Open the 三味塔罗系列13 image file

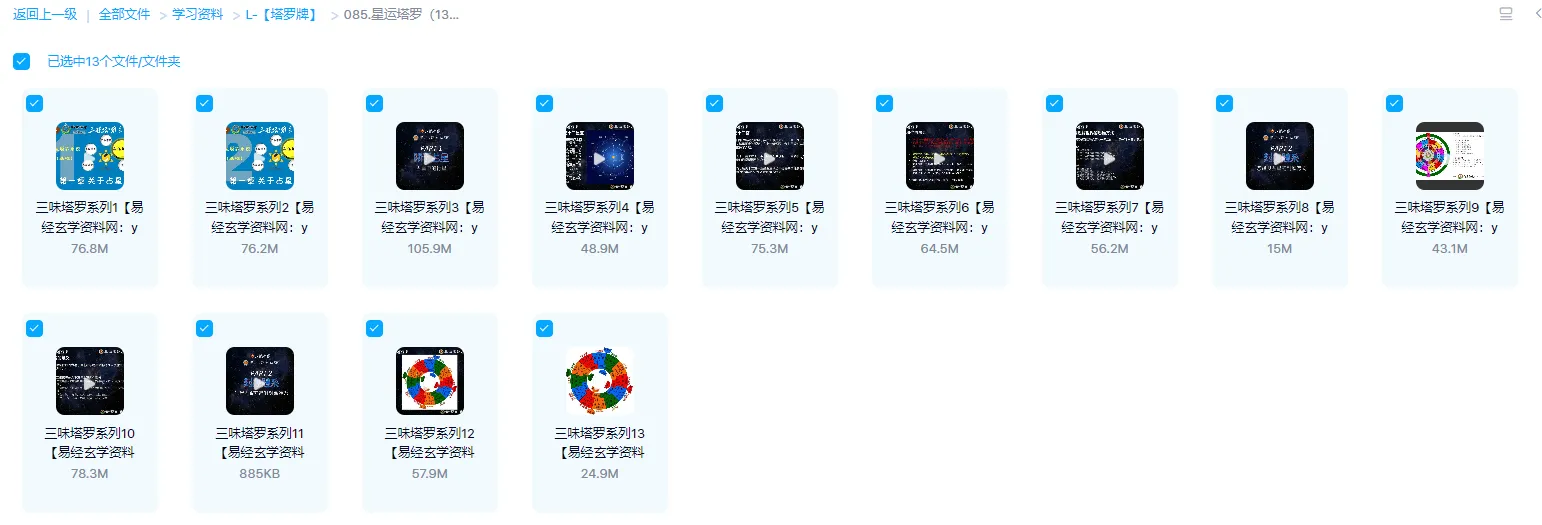coord(600,381)
